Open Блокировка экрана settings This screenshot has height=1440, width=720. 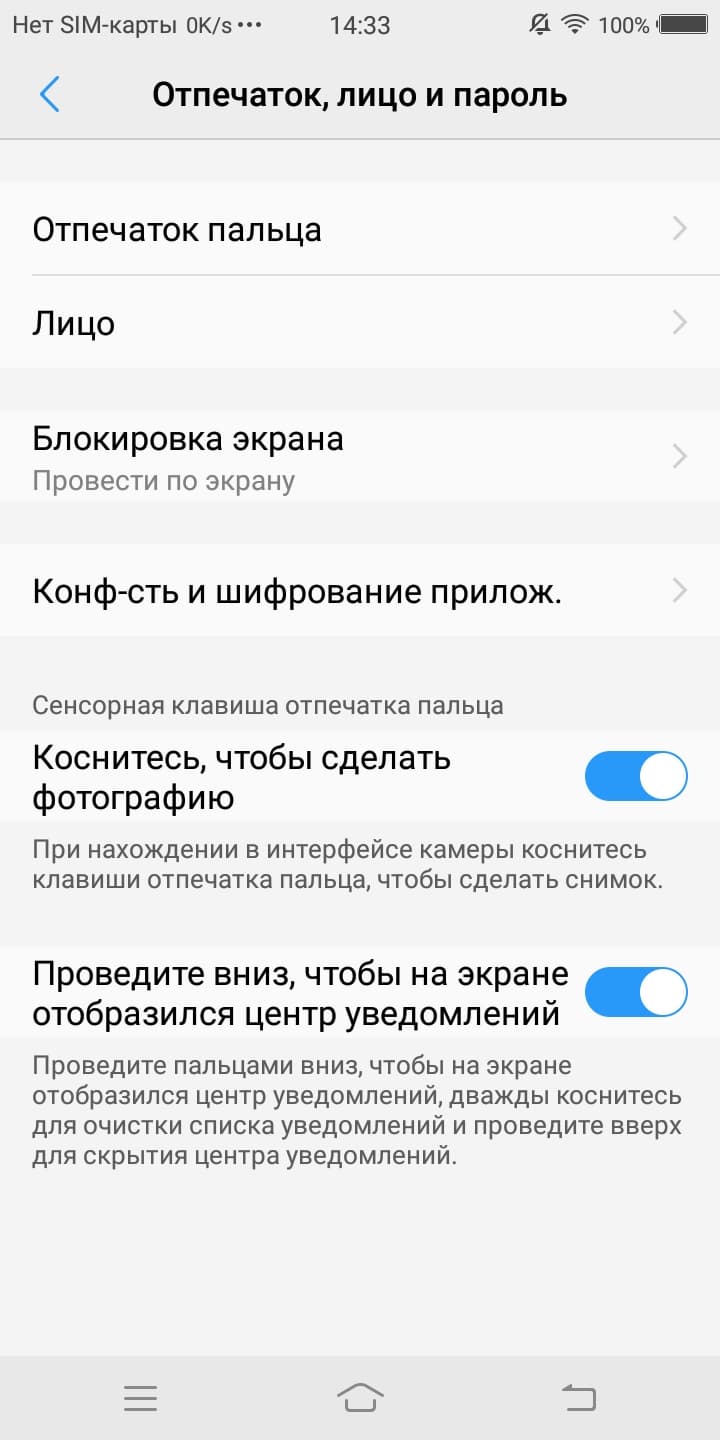360,456
